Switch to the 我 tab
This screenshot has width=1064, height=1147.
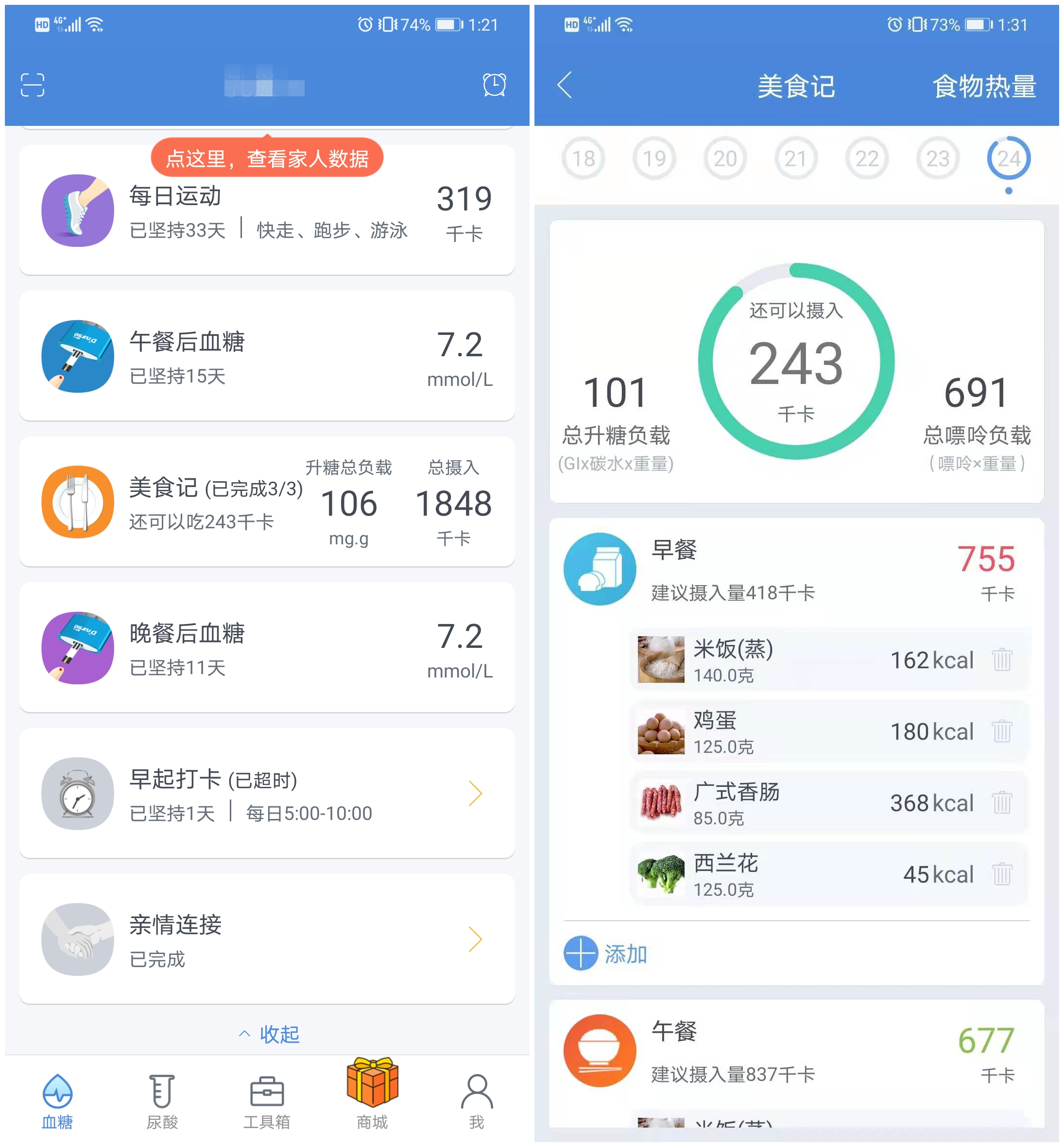click(x=477, y=1101)
